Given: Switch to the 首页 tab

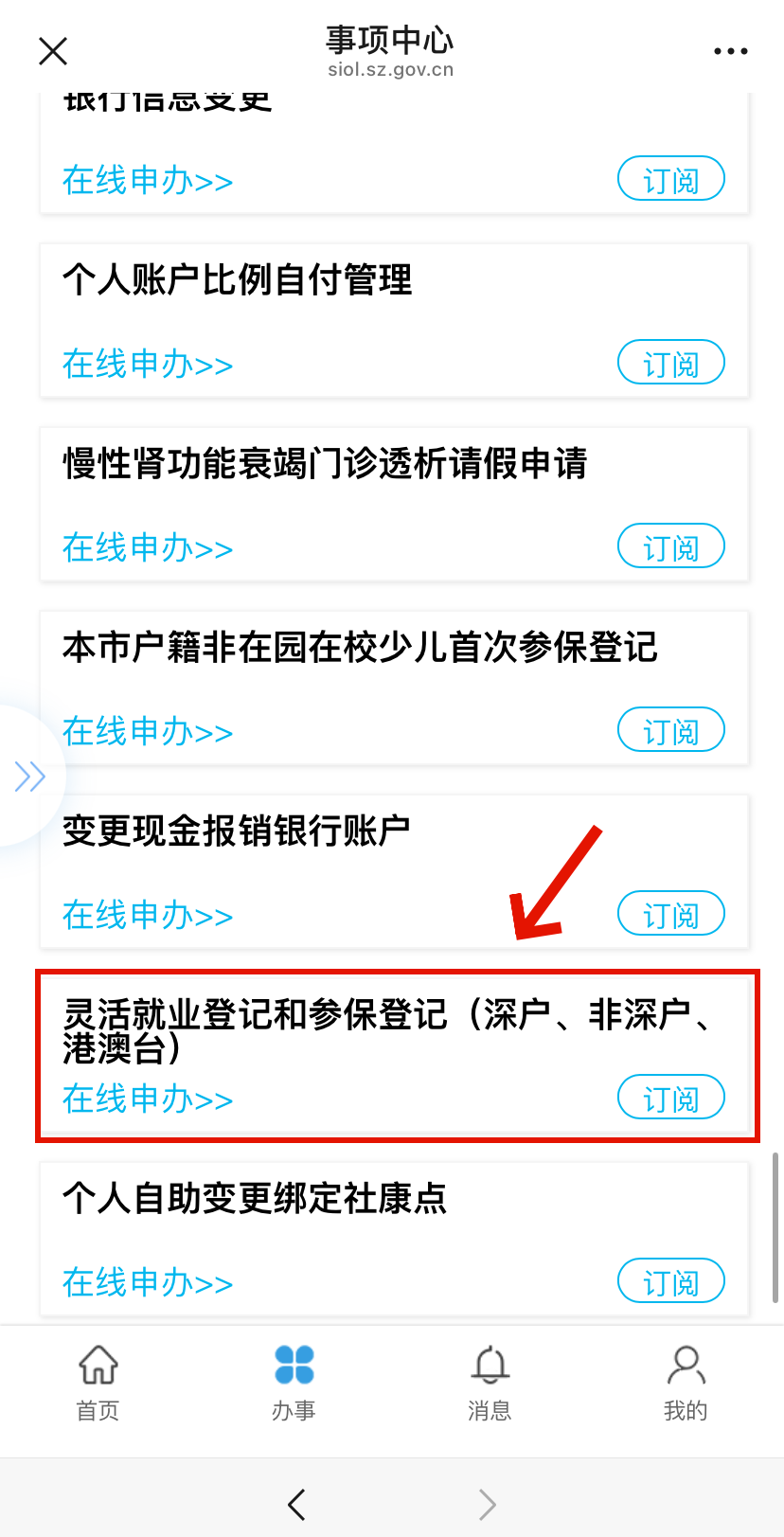Looking at the screenshot, I should (98, 1382).
